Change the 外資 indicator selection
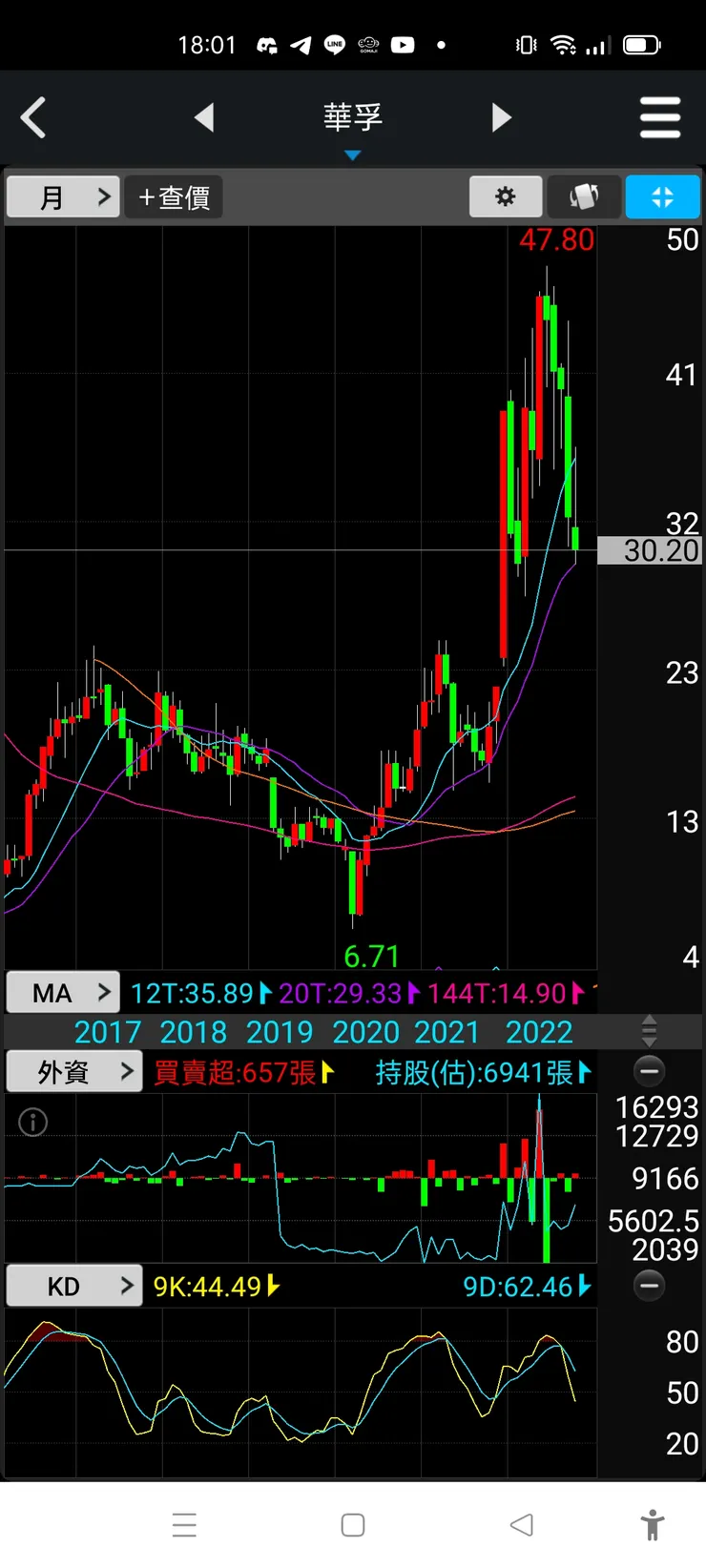Screen dimensions: 706x1568 (74, 1072)
